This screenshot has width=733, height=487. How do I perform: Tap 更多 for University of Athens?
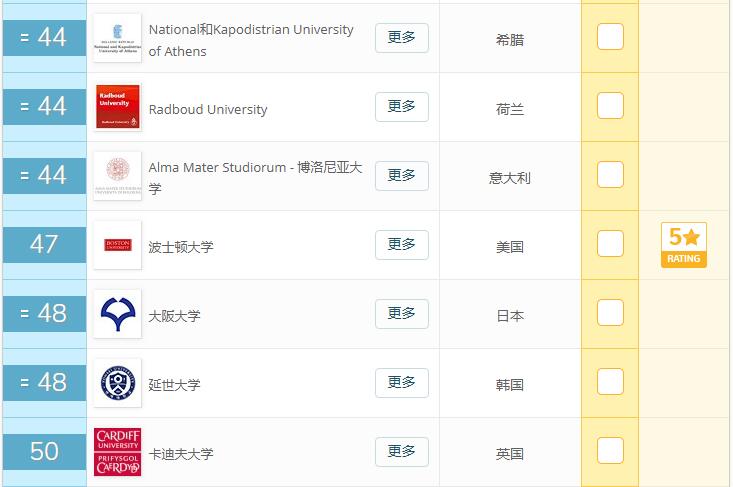[x=402, y=38]
